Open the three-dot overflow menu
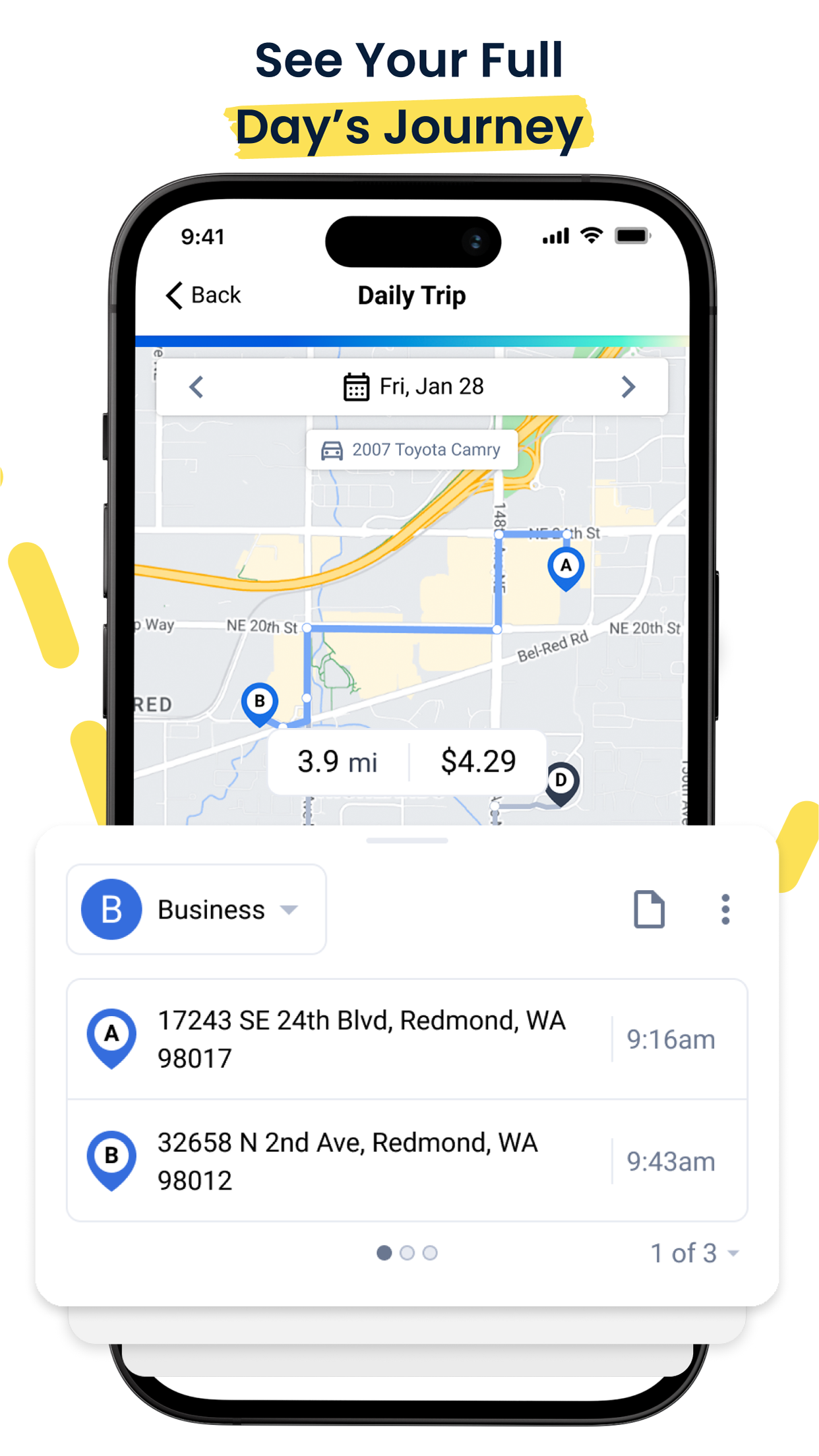The height and width of the screenshot is (1456, 819). [724, 909]
